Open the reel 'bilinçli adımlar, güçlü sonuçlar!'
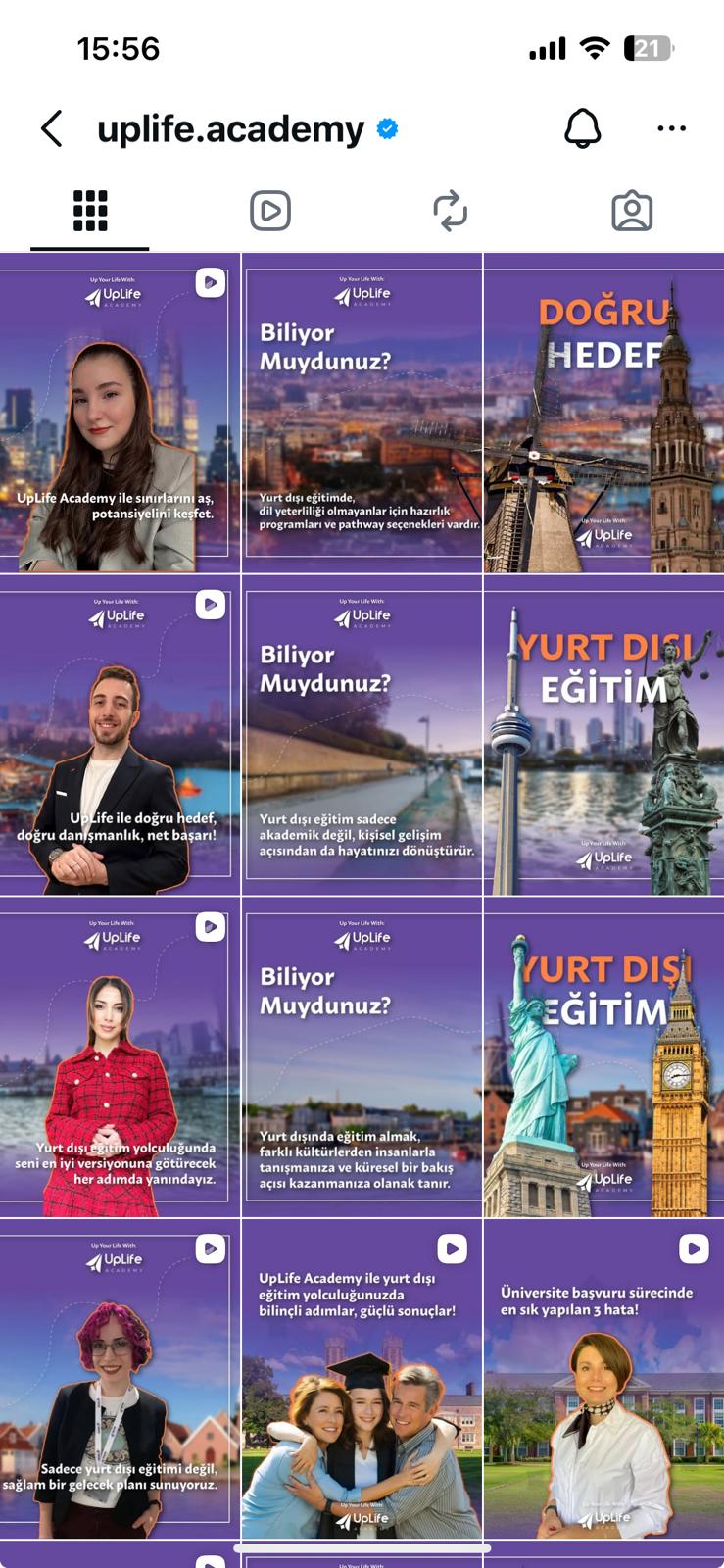724x1568 pixels. pyautogui.click(x=362, y=1380)
